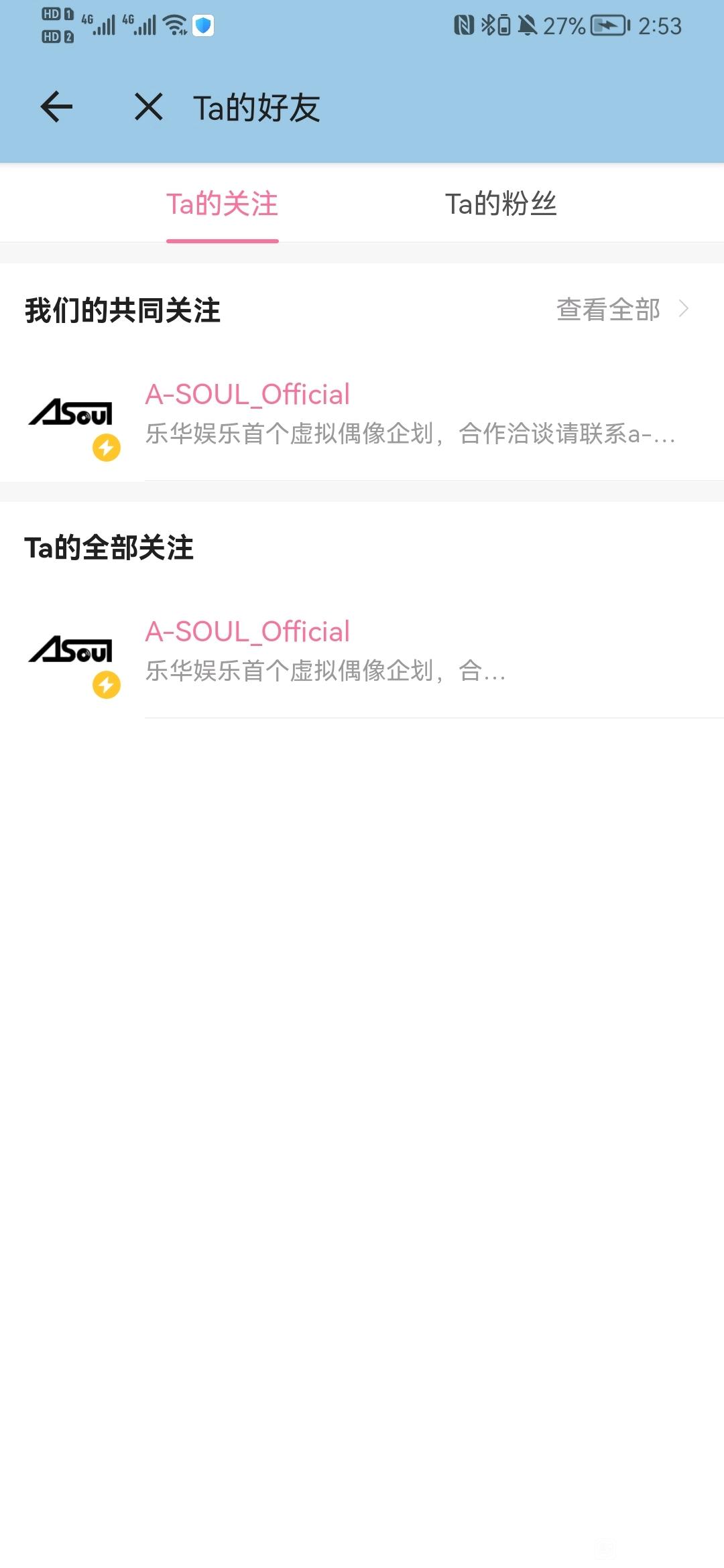
Task: Close the Ta的好友 page with X
Action: pos(148,107)
